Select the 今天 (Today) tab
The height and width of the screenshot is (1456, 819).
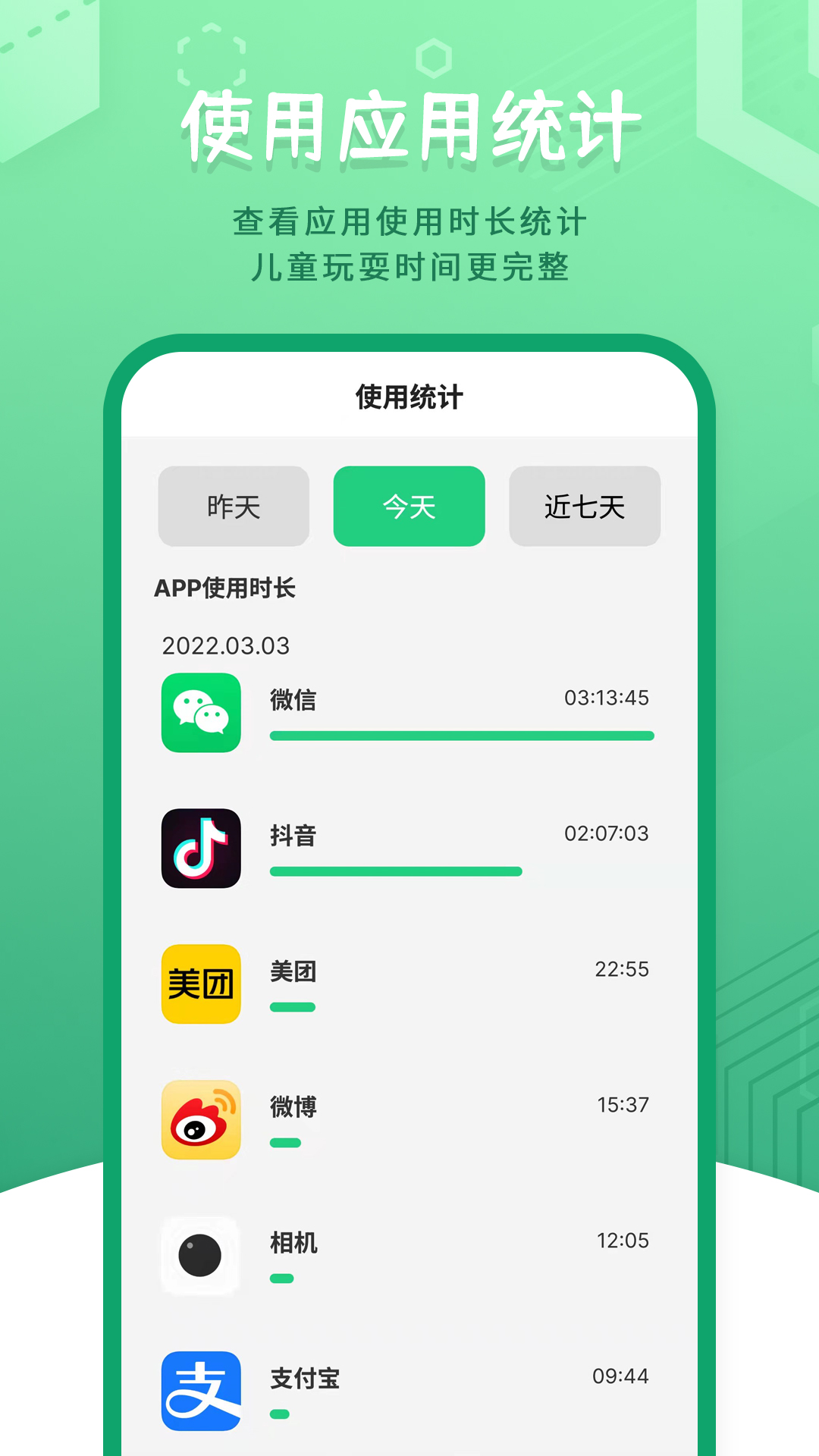point(409,507)
